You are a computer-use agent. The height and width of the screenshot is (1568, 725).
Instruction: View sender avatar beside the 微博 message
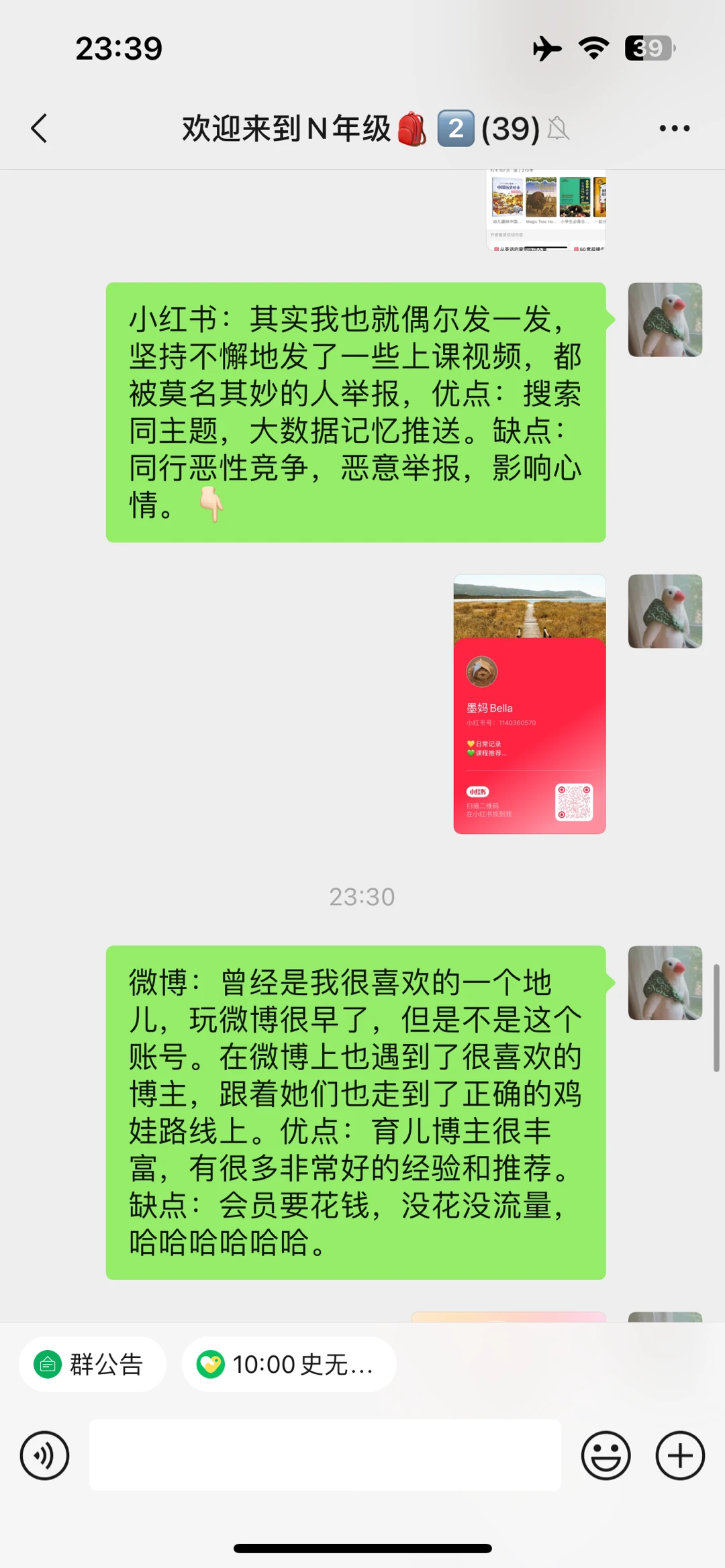[665, 983]
